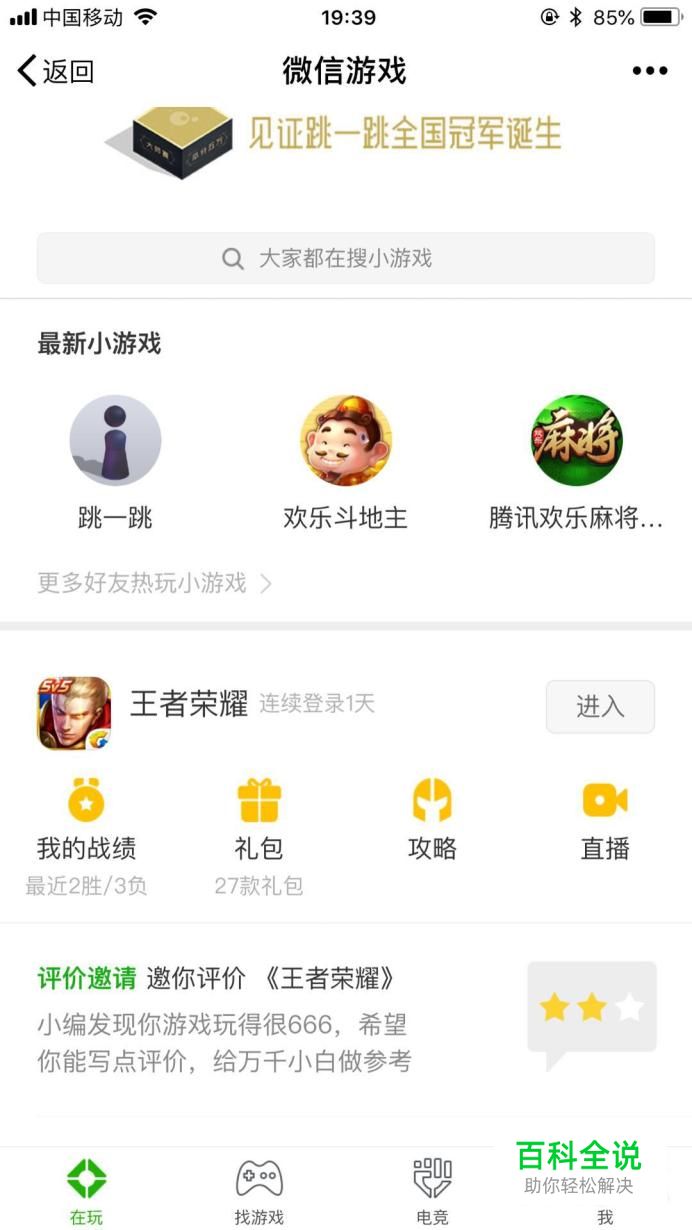Go back with the 返回 button
The width and height of the screenshot is (692, 1230).
click(x=56, y=71)
